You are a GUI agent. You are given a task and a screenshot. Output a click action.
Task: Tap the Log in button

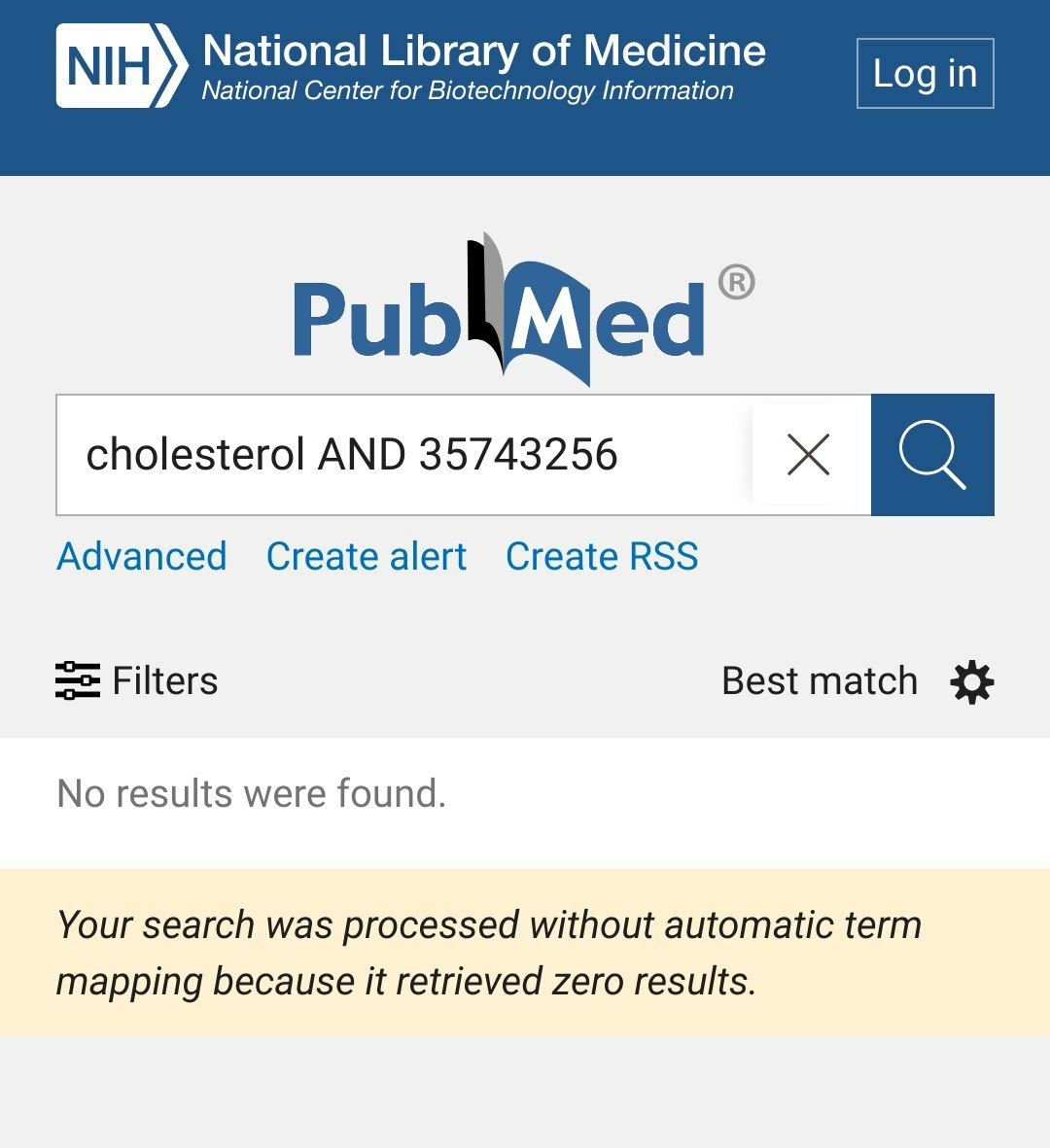tap(925, 73)
